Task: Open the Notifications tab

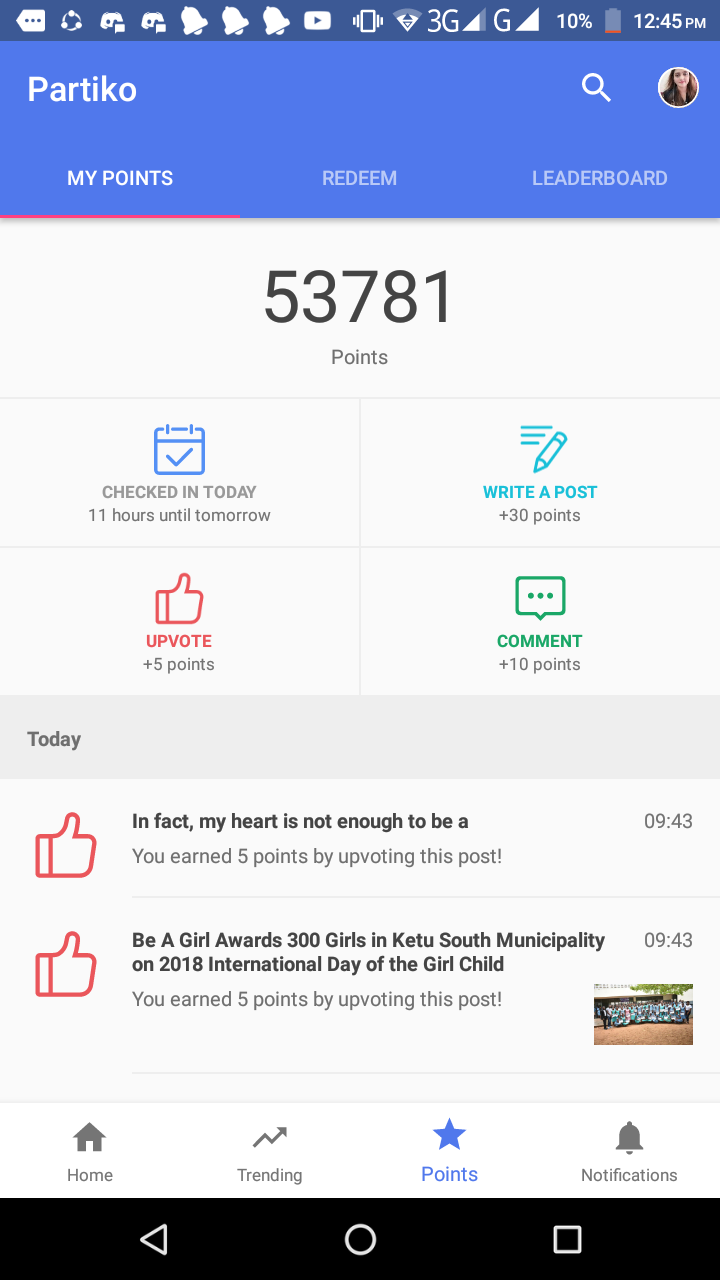Action: click(x=629, y=1151)
